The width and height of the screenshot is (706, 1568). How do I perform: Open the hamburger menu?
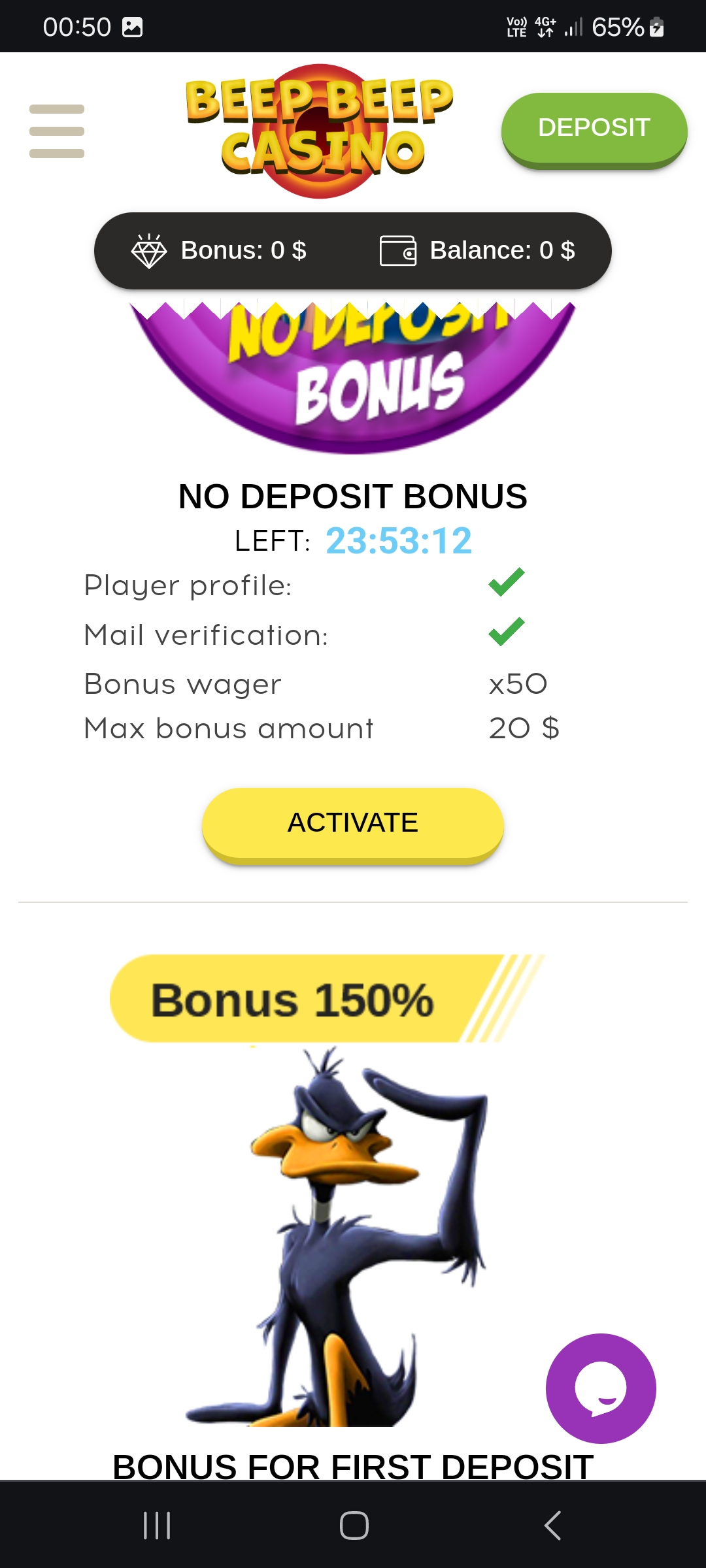tap(57, 131)
